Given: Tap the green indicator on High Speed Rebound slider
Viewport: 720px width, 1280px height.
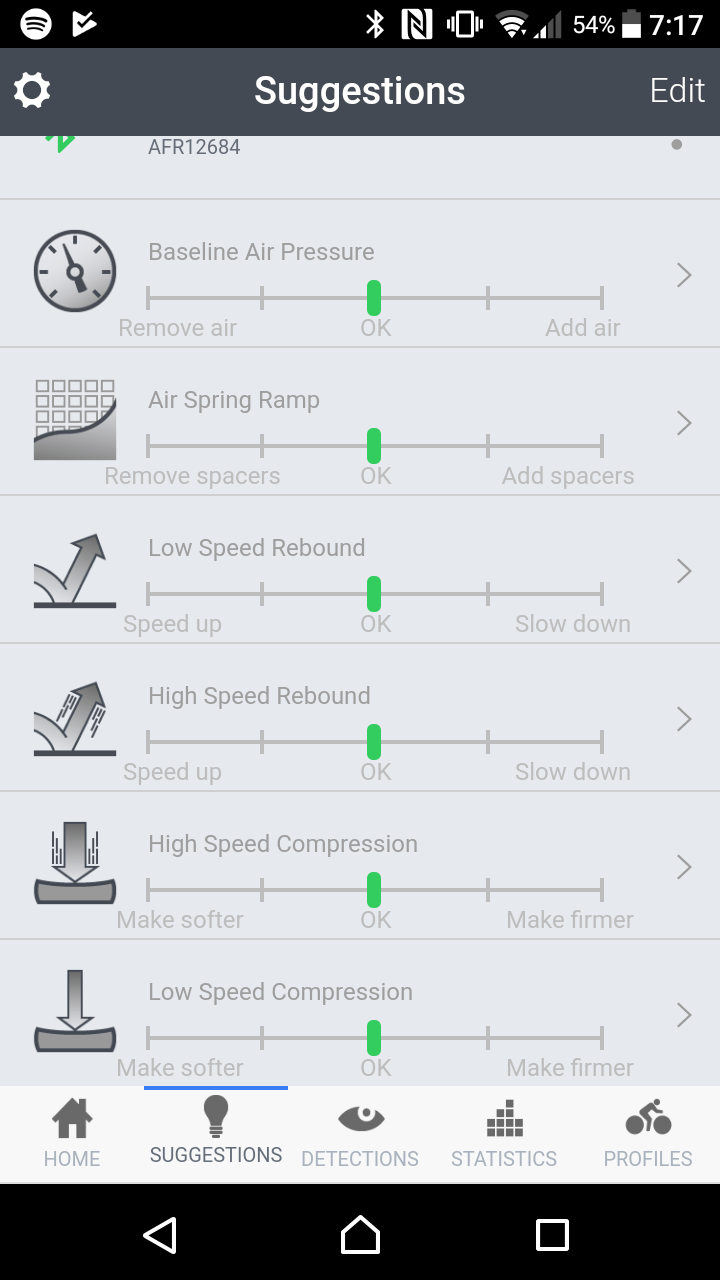Looking at the screenshot, I should tap(375, 743).
